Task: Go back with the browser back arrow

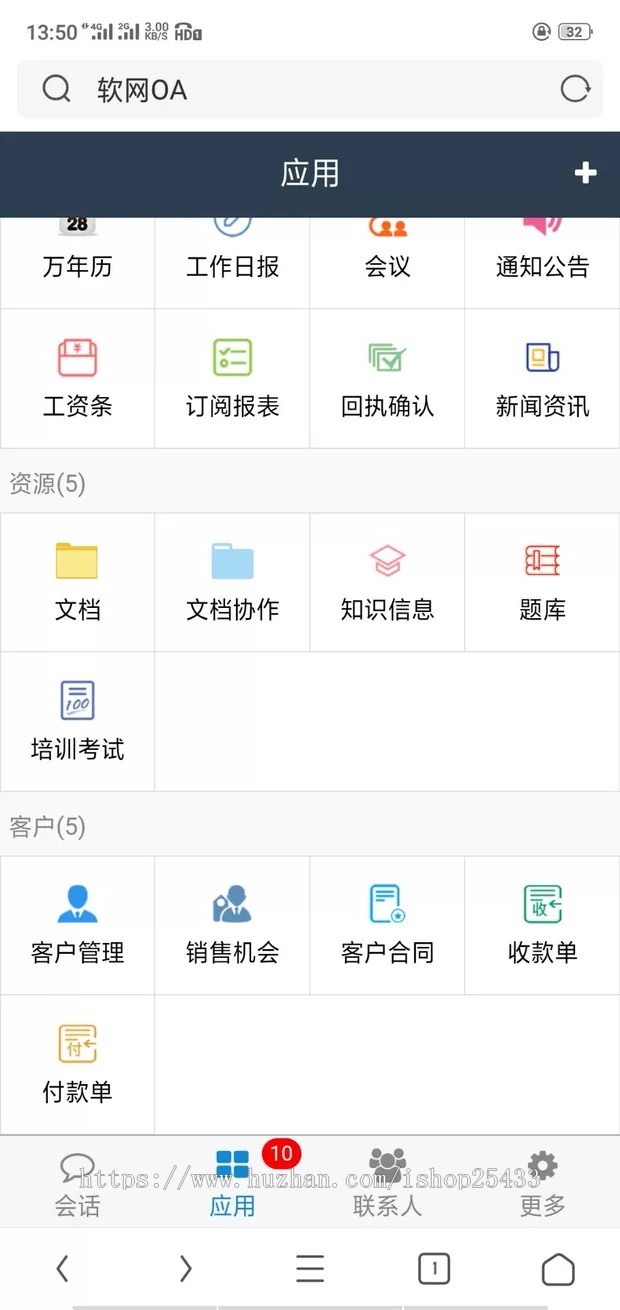Action: coord(62,1269)
